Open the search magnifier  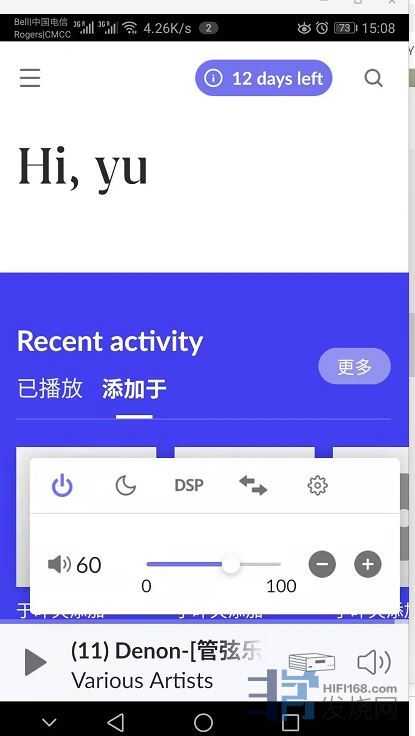click(x=373, y=78)
